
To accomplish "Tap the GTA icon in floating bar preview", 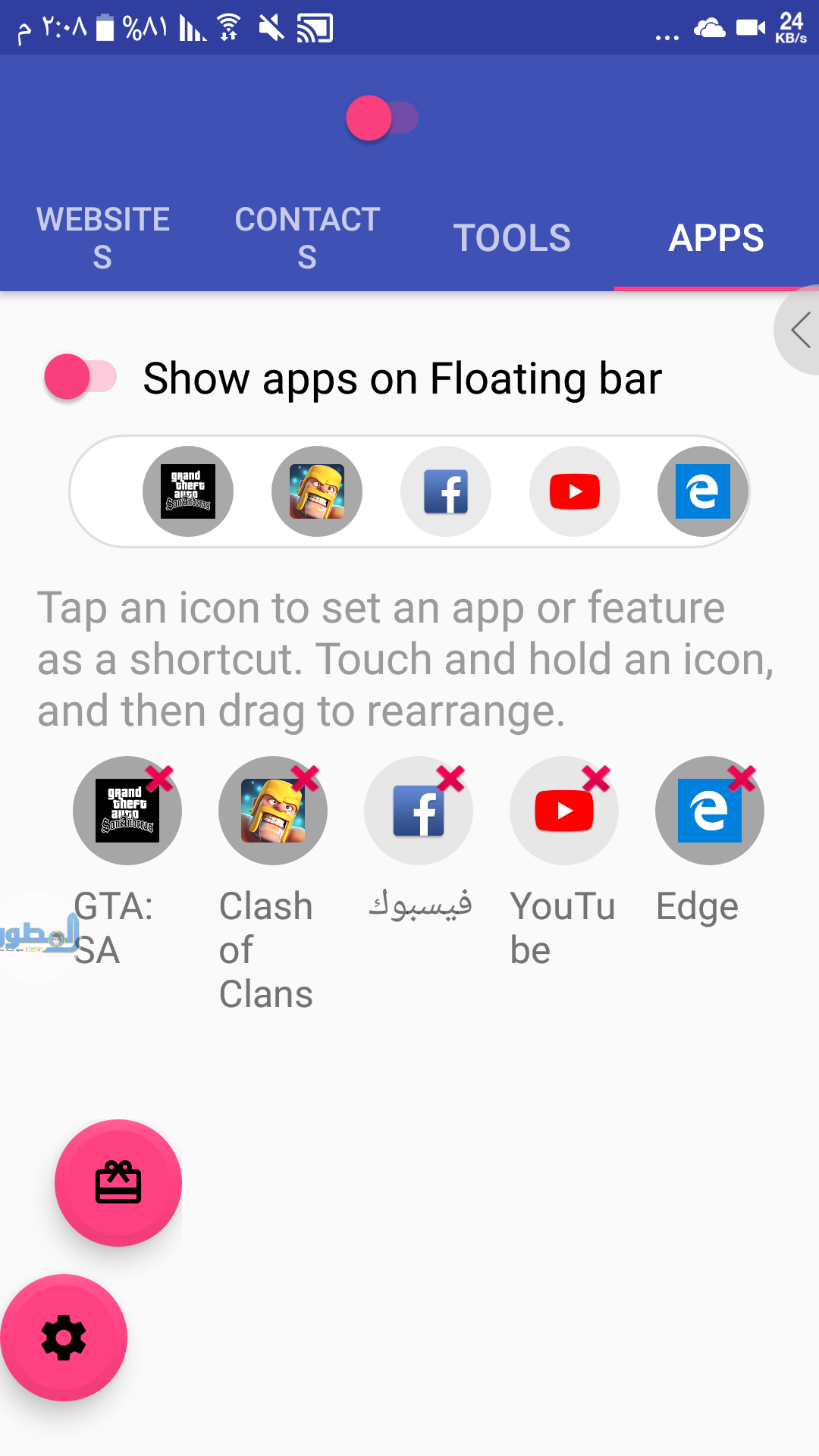I will point(188,491).
